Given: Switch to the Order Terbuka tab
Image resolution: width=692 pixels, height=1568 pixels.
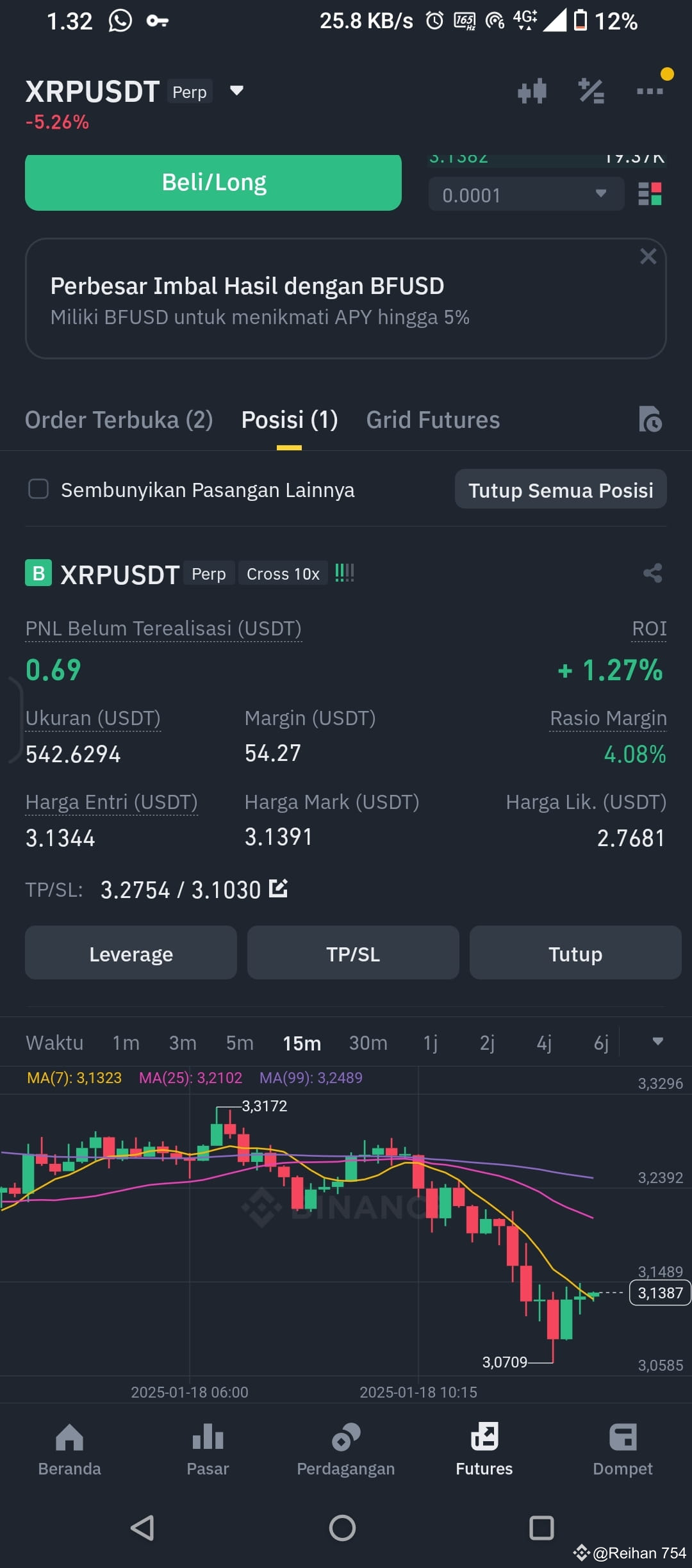Looking at the screenshot, I should pyautogui.click(x=119, y=420).
